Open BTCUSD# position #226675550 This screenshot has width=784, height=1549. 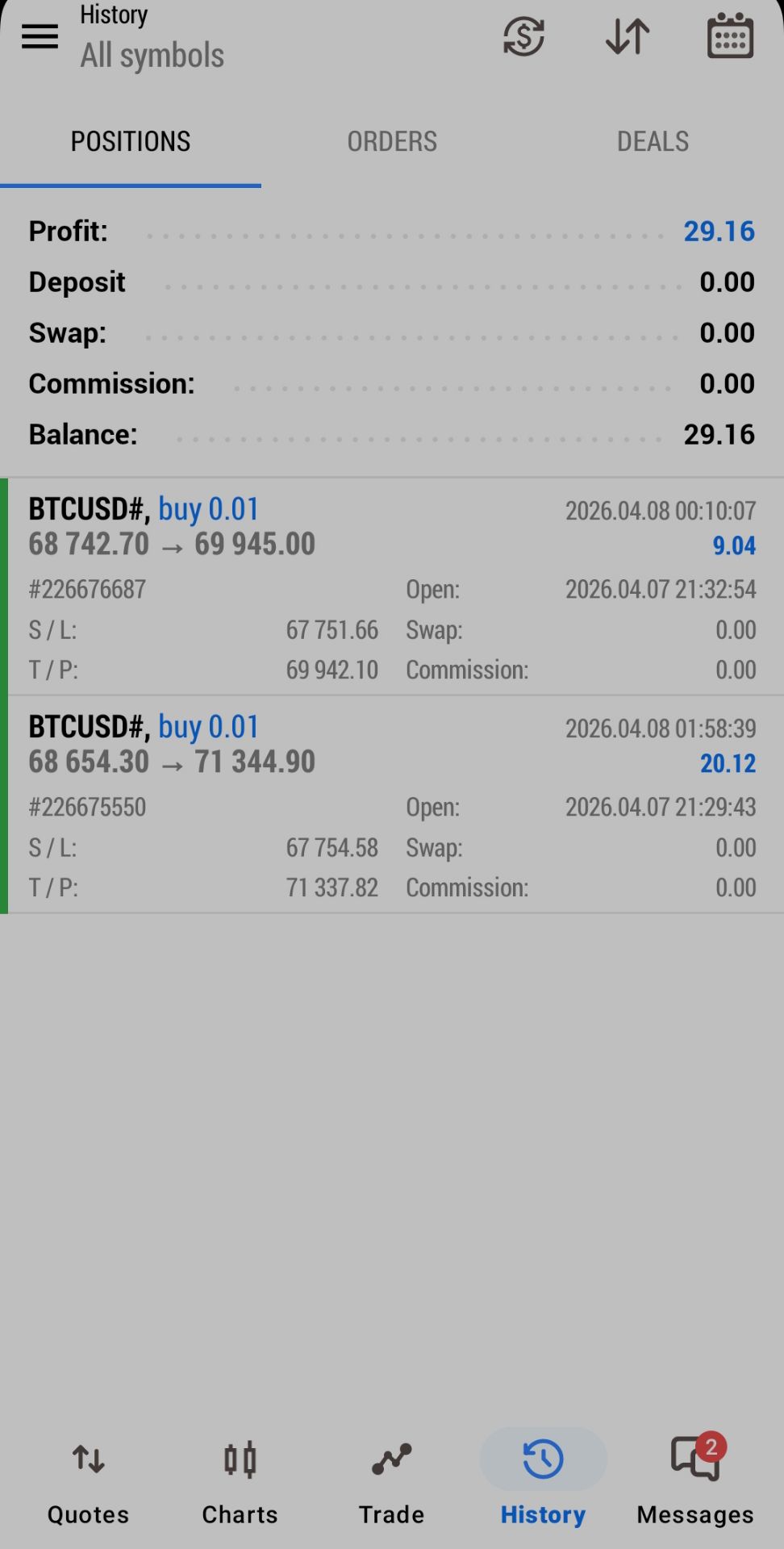click(x=392, y=805)
